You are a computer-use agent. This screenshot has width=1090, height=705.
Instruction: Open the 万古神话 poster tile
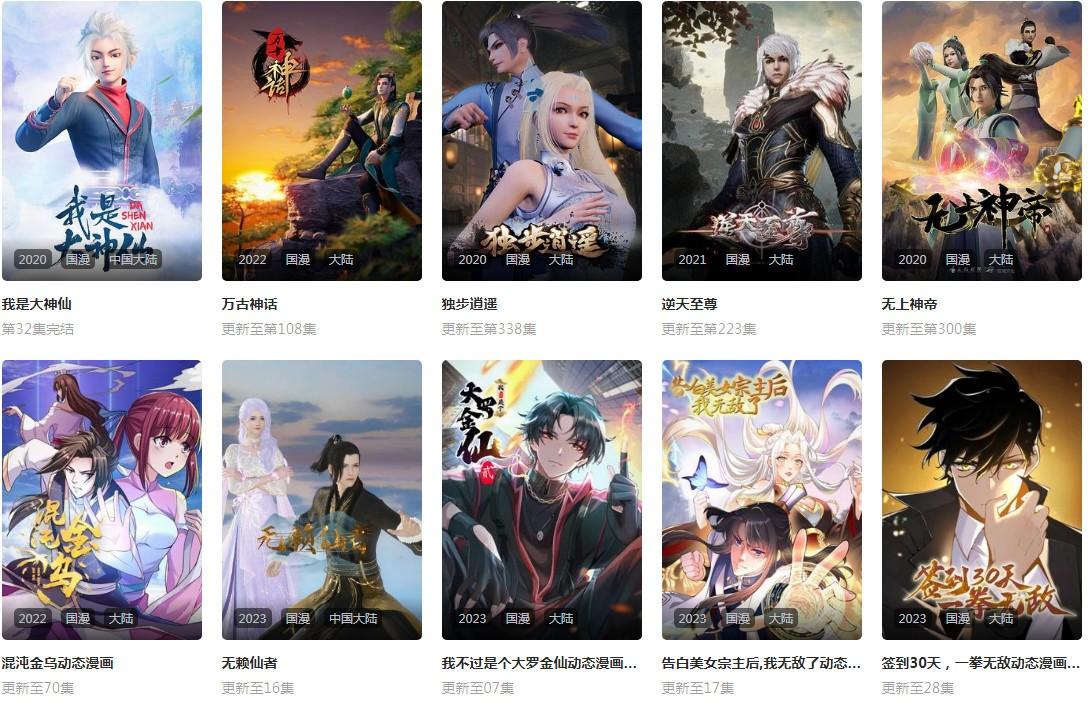pyautogui.click(x=321, y=141)
